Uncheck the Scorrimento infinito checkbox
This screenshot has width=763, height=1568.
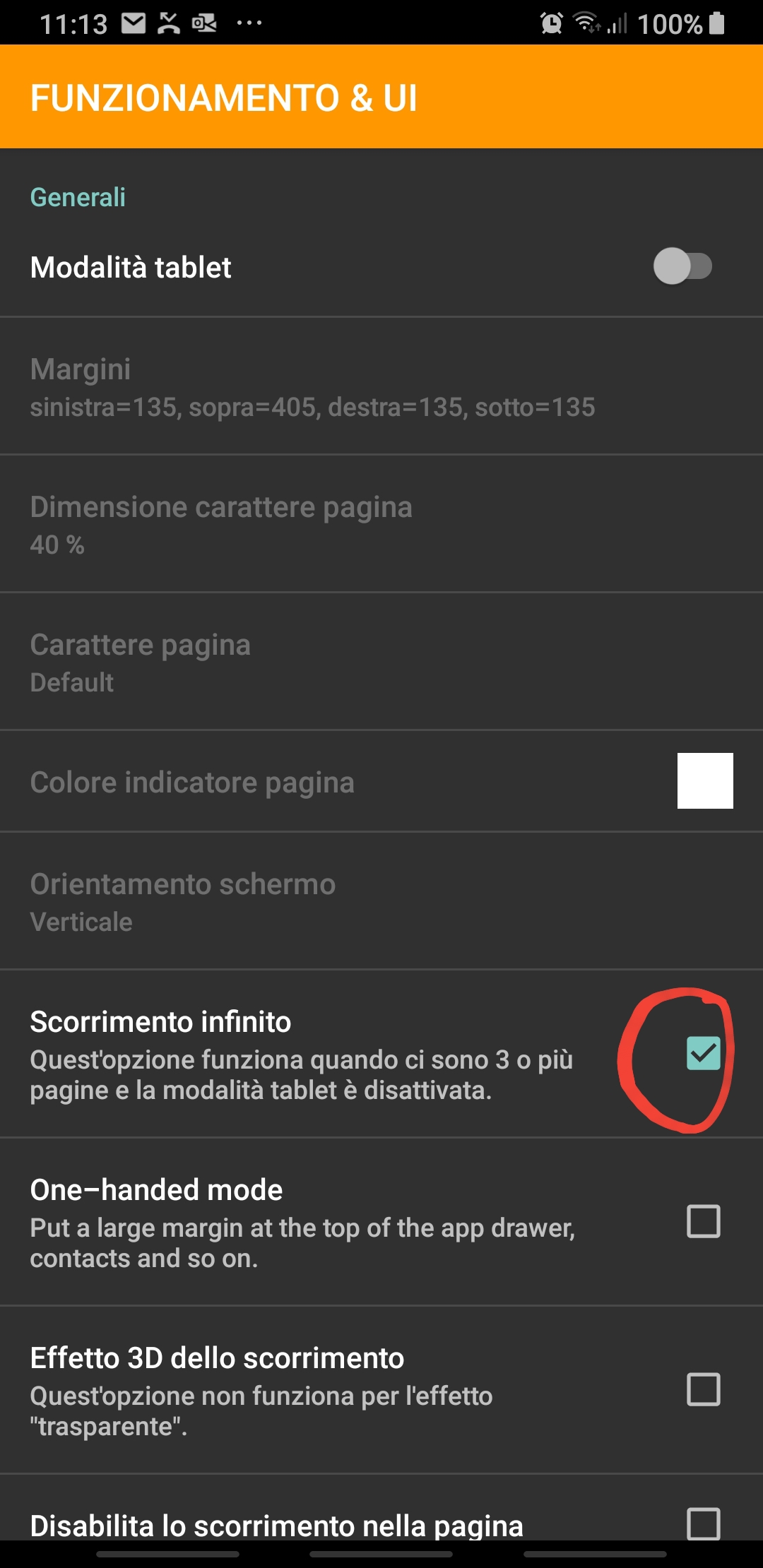[x=703, y=1053]
